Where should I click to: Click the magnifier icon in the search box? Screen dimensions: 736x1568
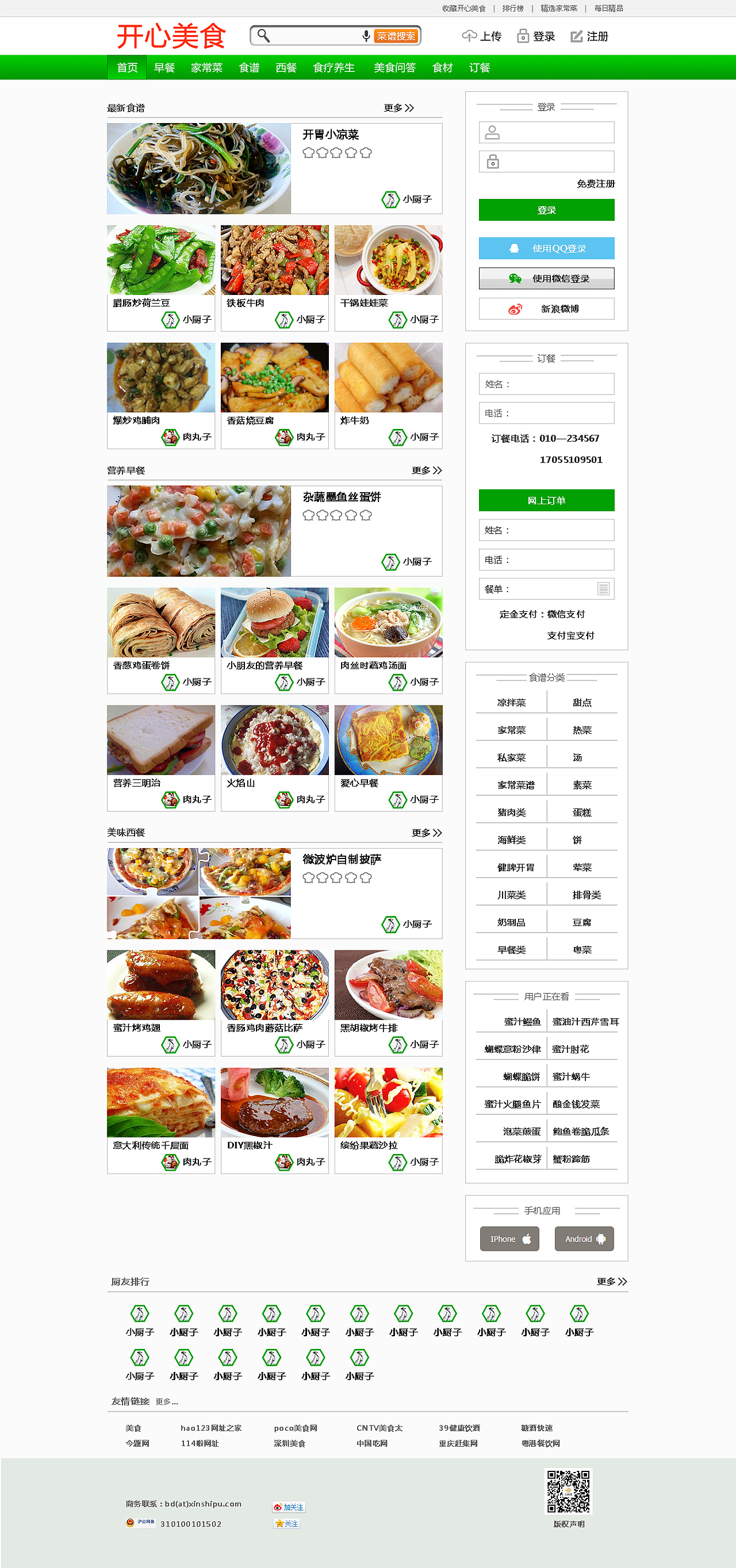[x=262, y=36]
